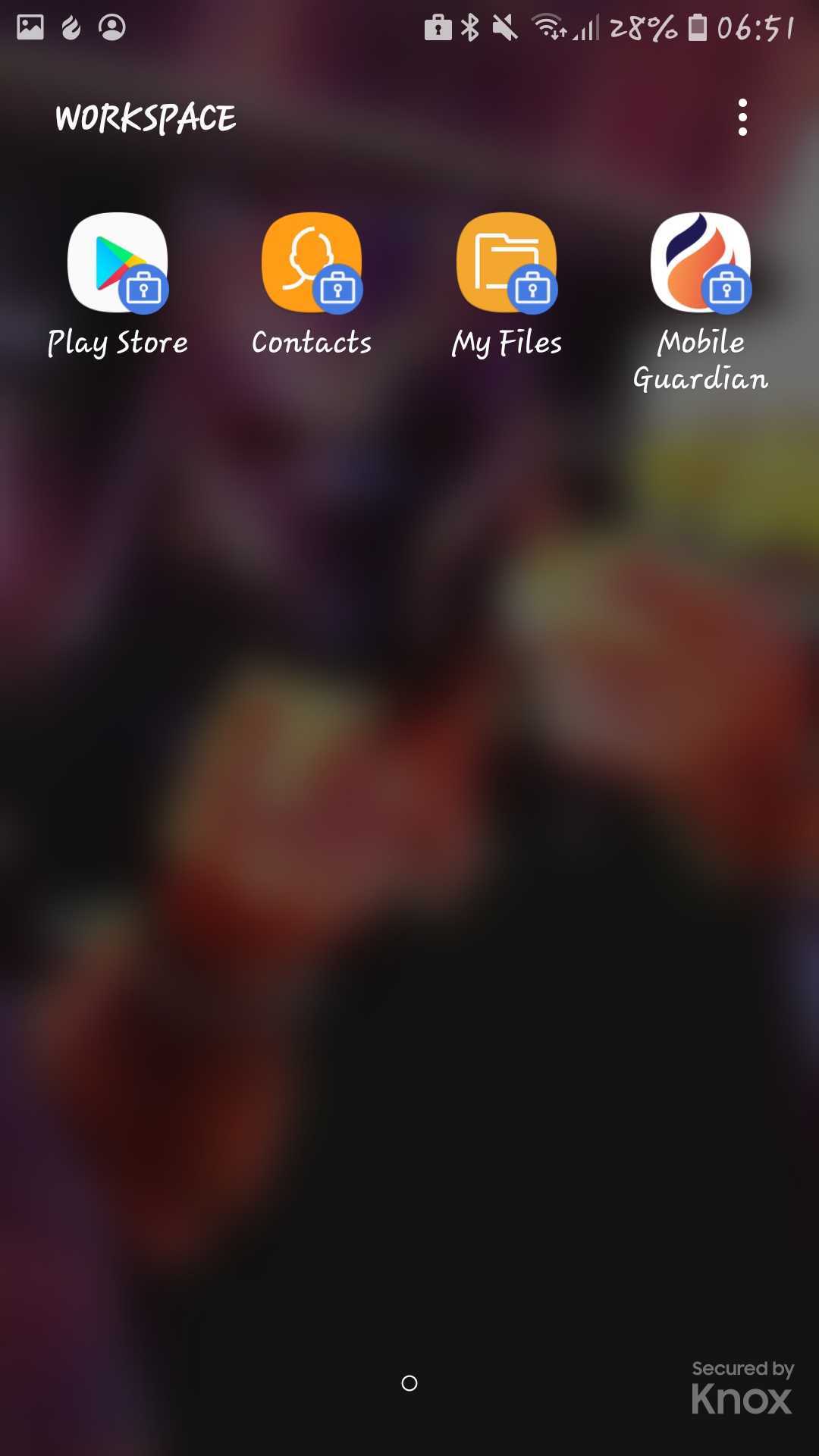Tap the page indicator dot
Screen dimensions: 819x1456
(x=409, y=1383)
